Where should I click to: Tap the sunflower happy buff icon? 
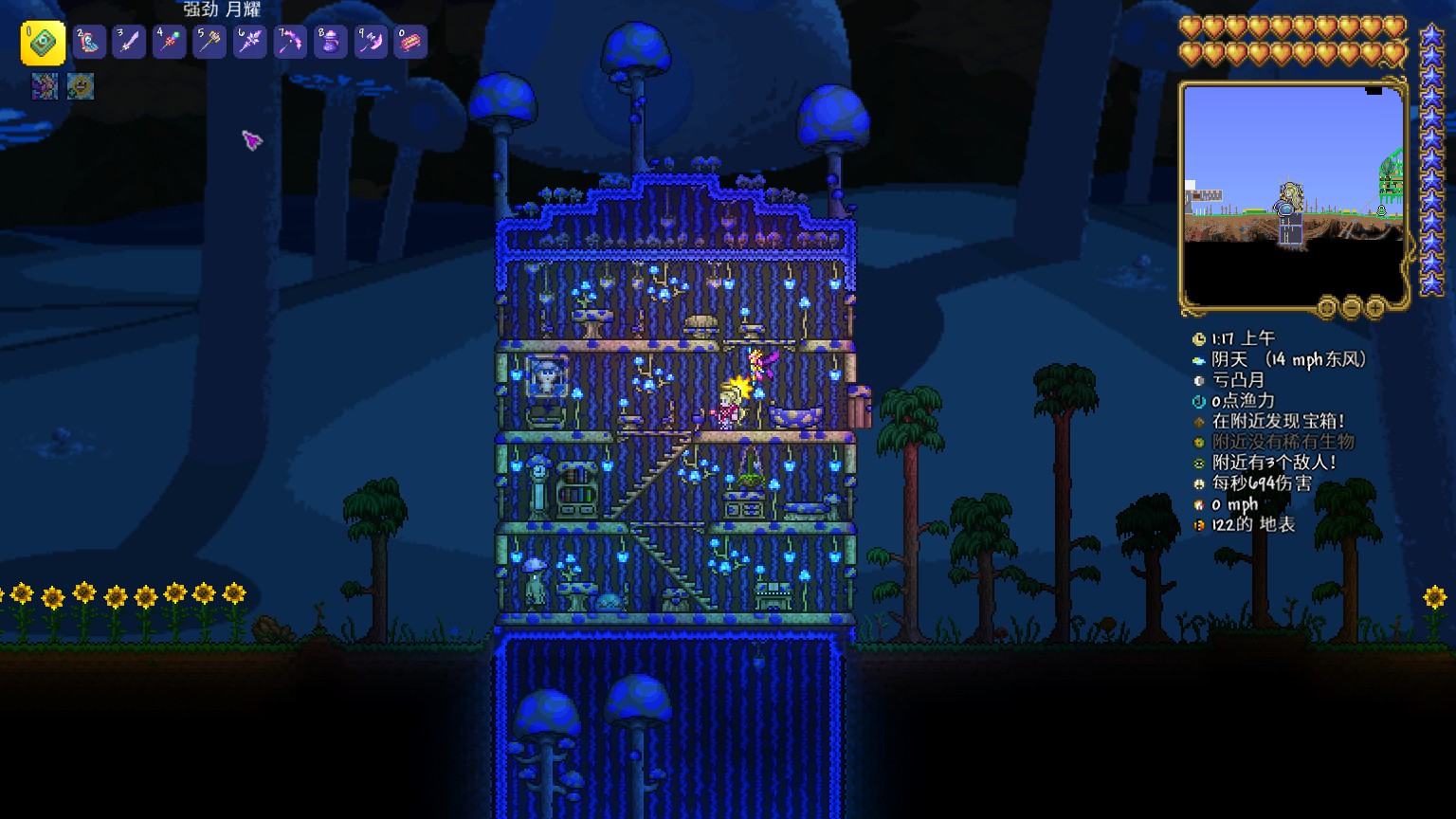tap(81, 86)
